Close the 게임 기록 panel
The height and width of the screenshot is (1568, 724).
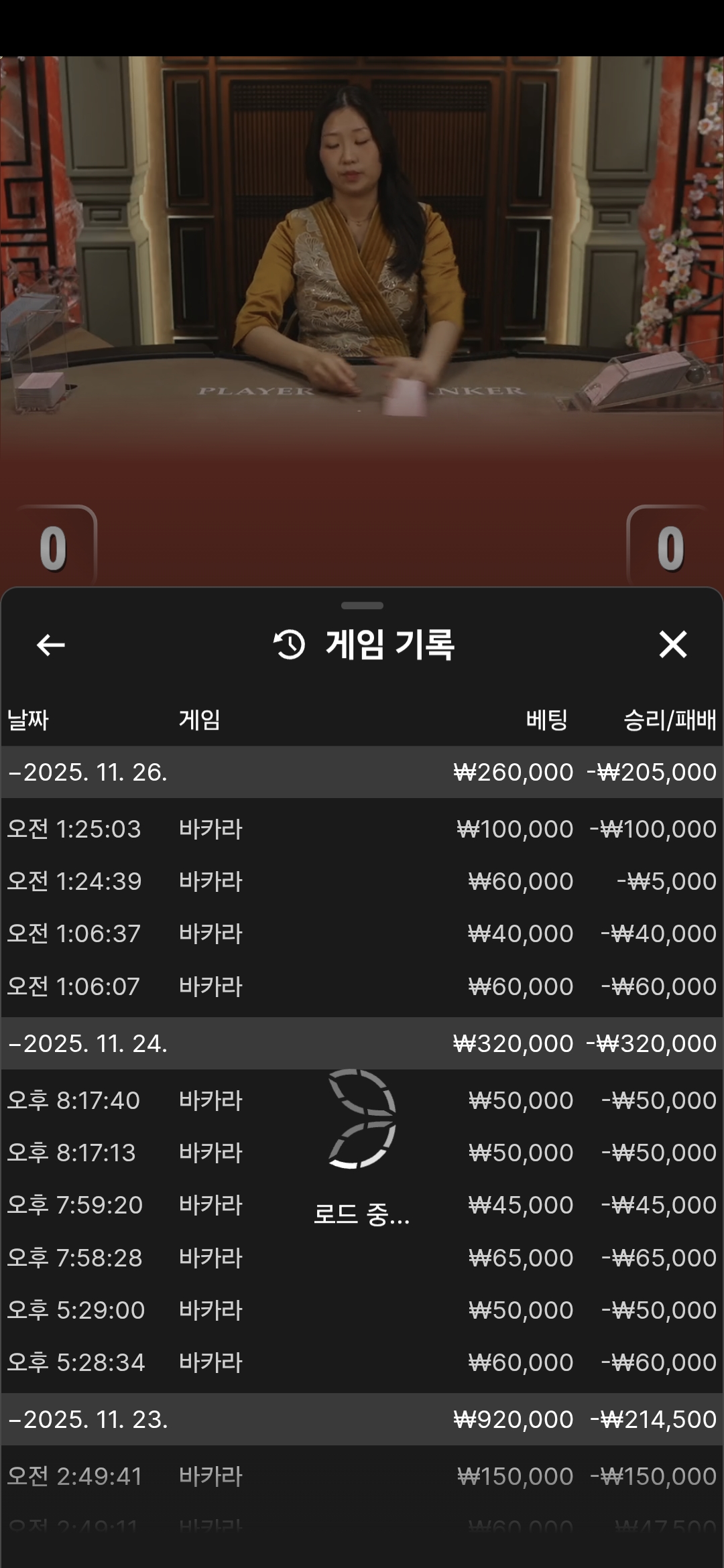[x=672, y=645]
